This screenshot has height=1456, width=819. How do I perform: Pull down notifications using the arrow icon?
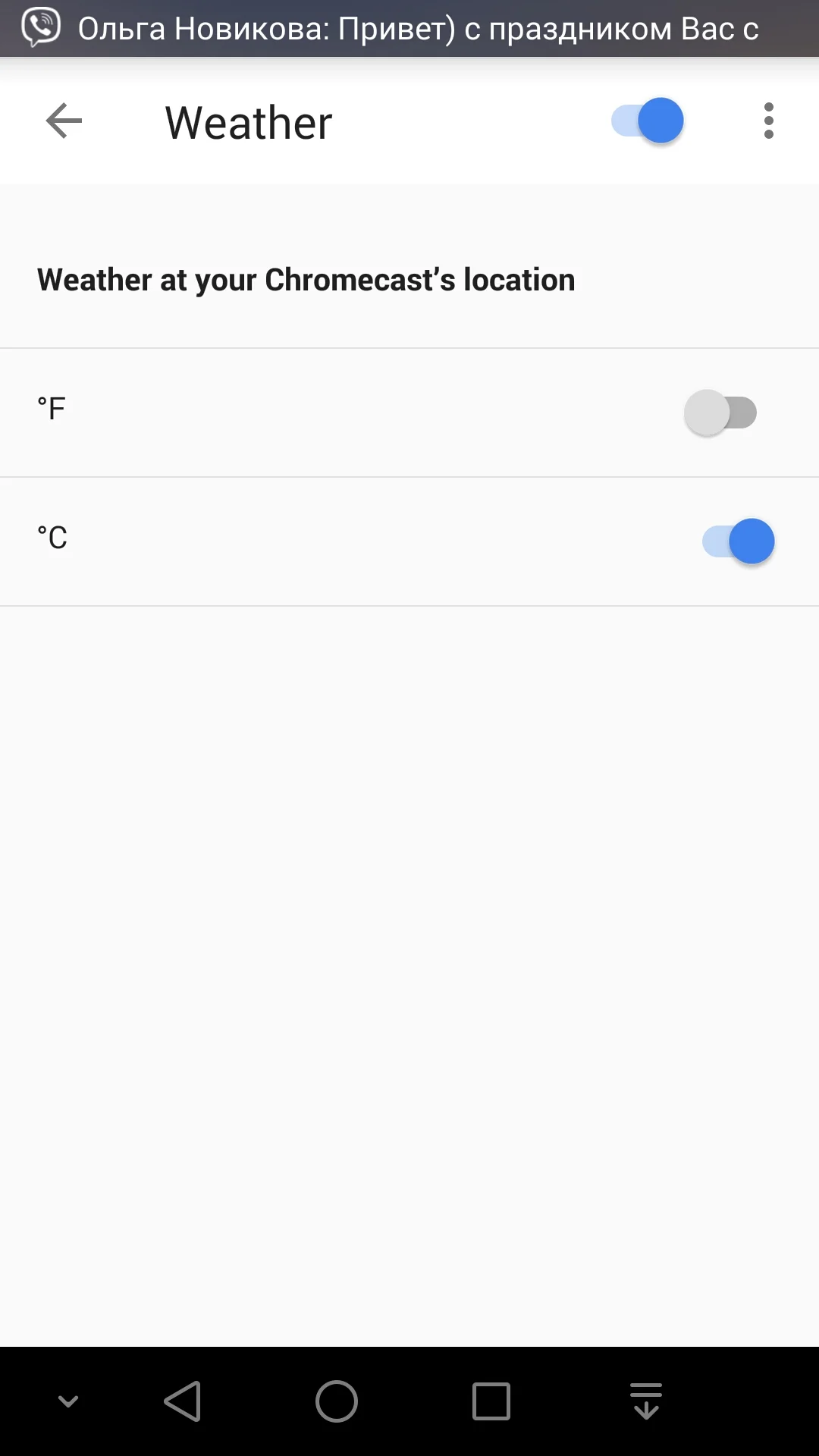(646, 1401)
